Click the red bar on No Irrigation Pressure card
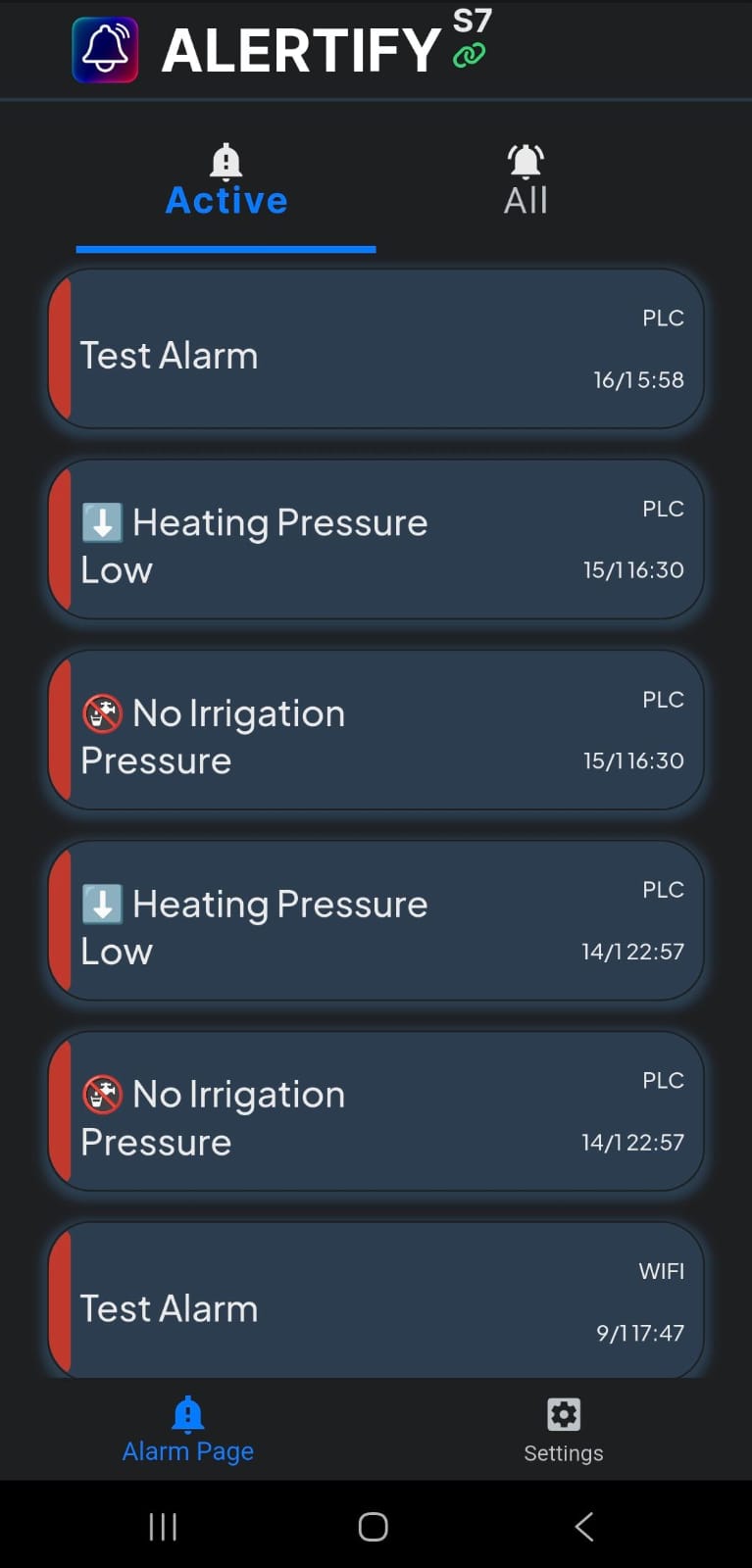Viewport: 752px width, 1568px height. pos(61,730)
